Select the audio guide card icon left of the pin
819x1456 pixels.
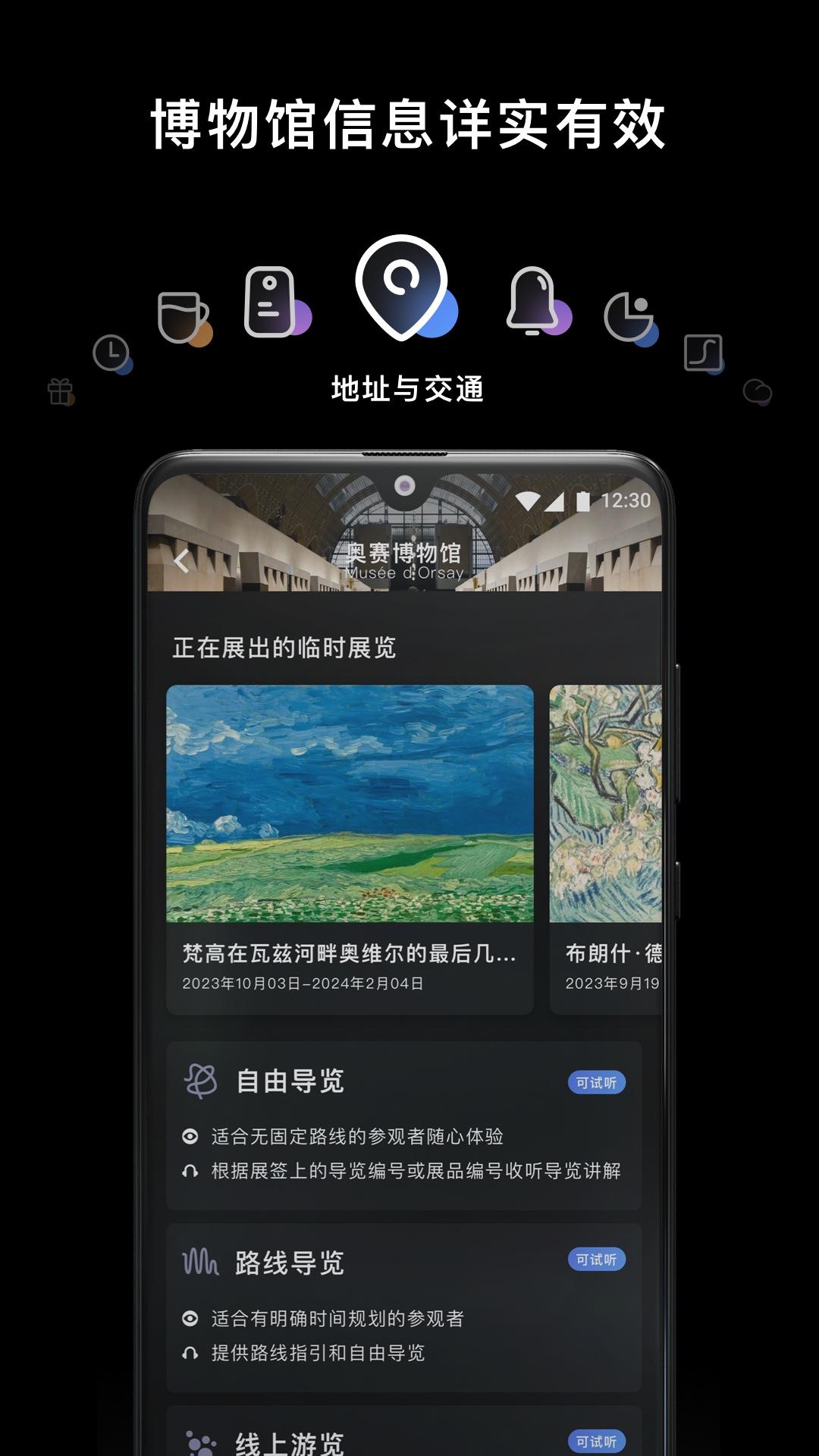point(269,300)
